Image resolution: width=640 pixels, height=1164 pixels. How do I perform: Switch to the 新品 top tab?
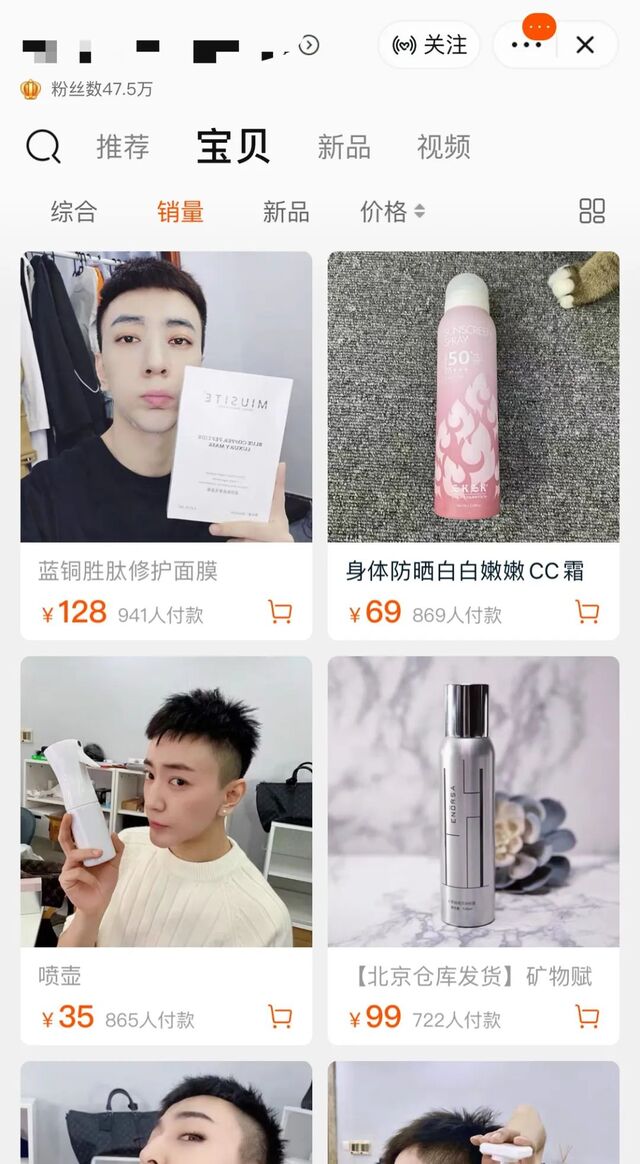tap(344, 147)
